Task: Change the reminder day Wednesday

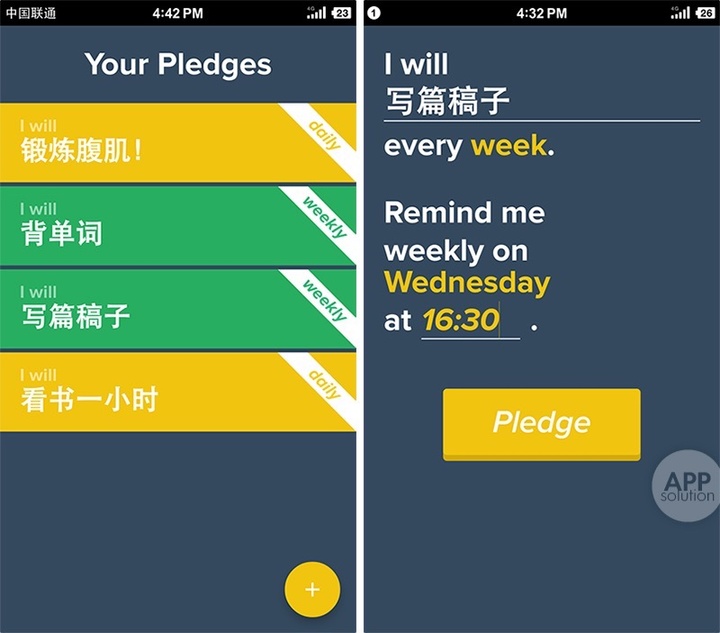Action: coord(467,283)
